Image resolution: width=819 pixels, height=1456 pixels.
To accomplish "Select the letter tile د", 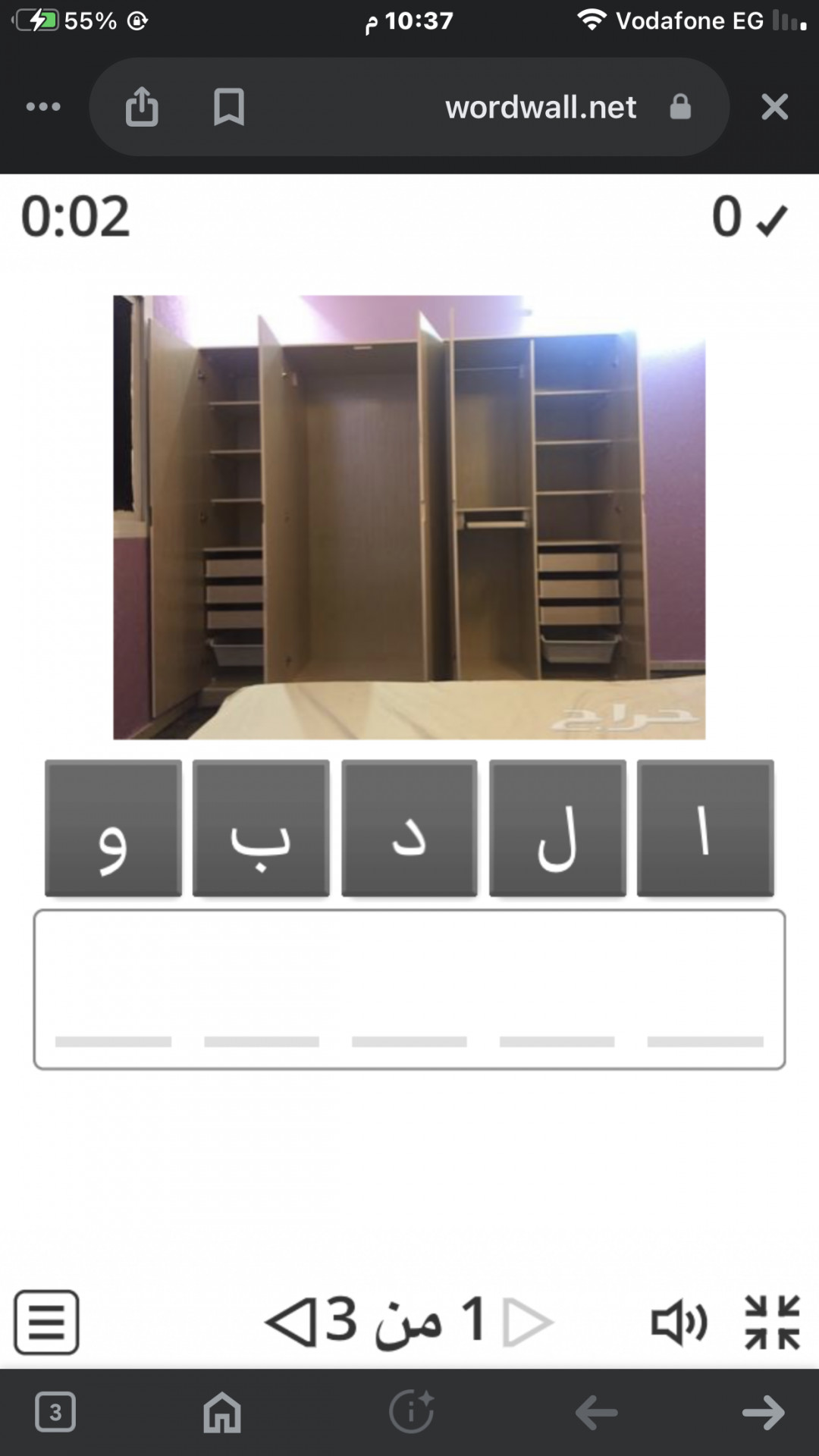I will click(409, 828).
